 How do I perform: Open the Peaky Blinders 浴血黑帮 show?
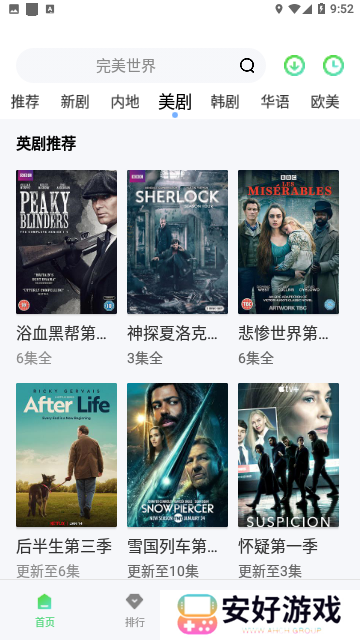click(x=67, y=242)
